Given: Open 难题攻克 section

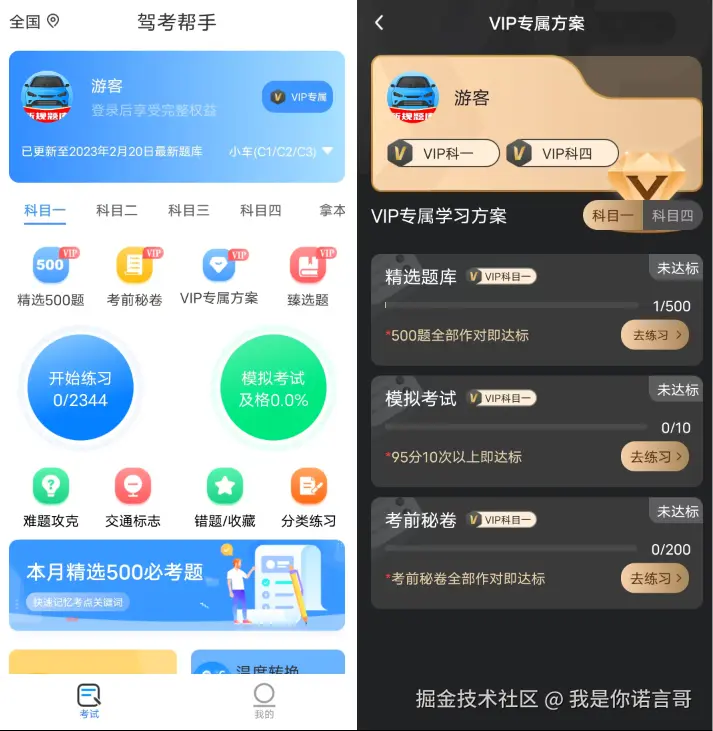Looking at the screenshot, I should [50, 487].
